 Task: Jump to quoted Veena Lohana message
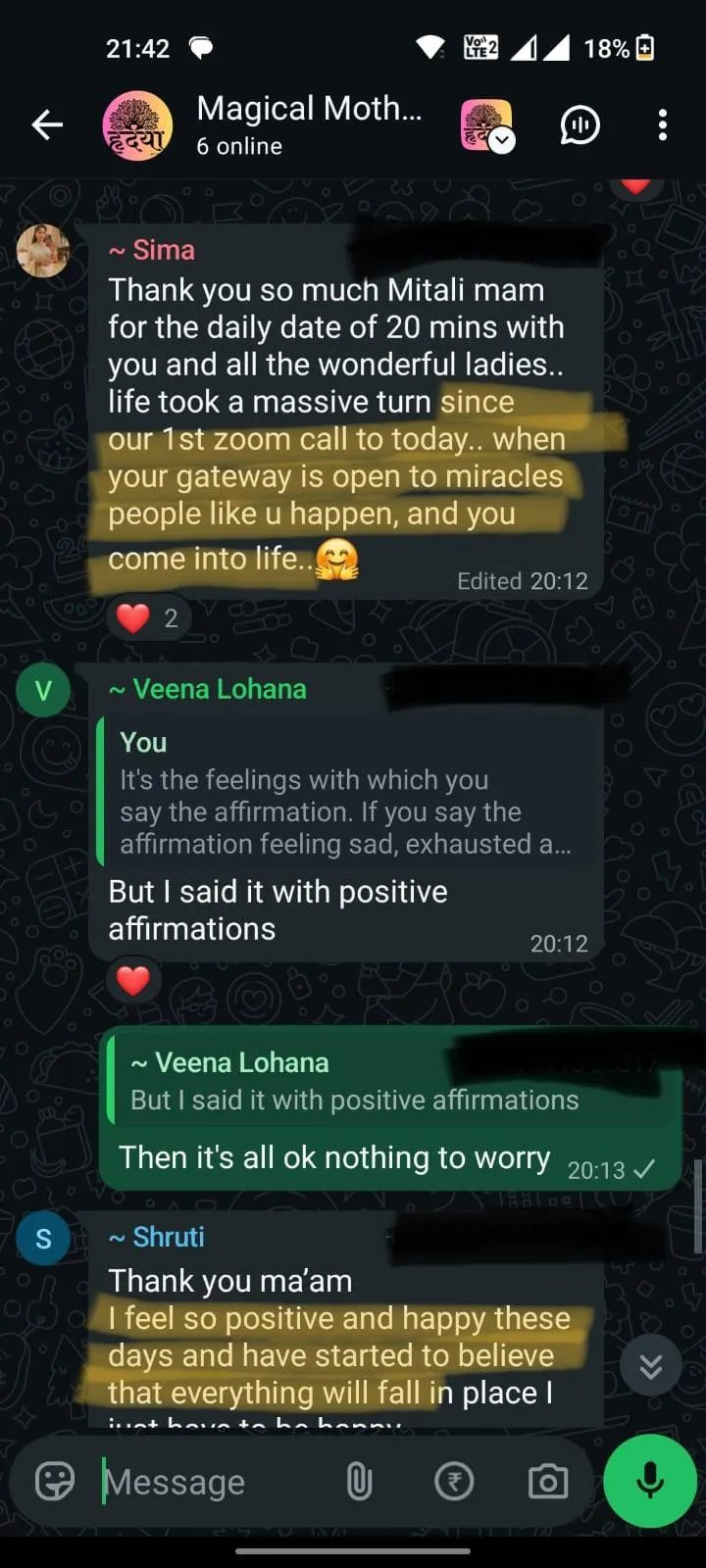click(392, 1082)
